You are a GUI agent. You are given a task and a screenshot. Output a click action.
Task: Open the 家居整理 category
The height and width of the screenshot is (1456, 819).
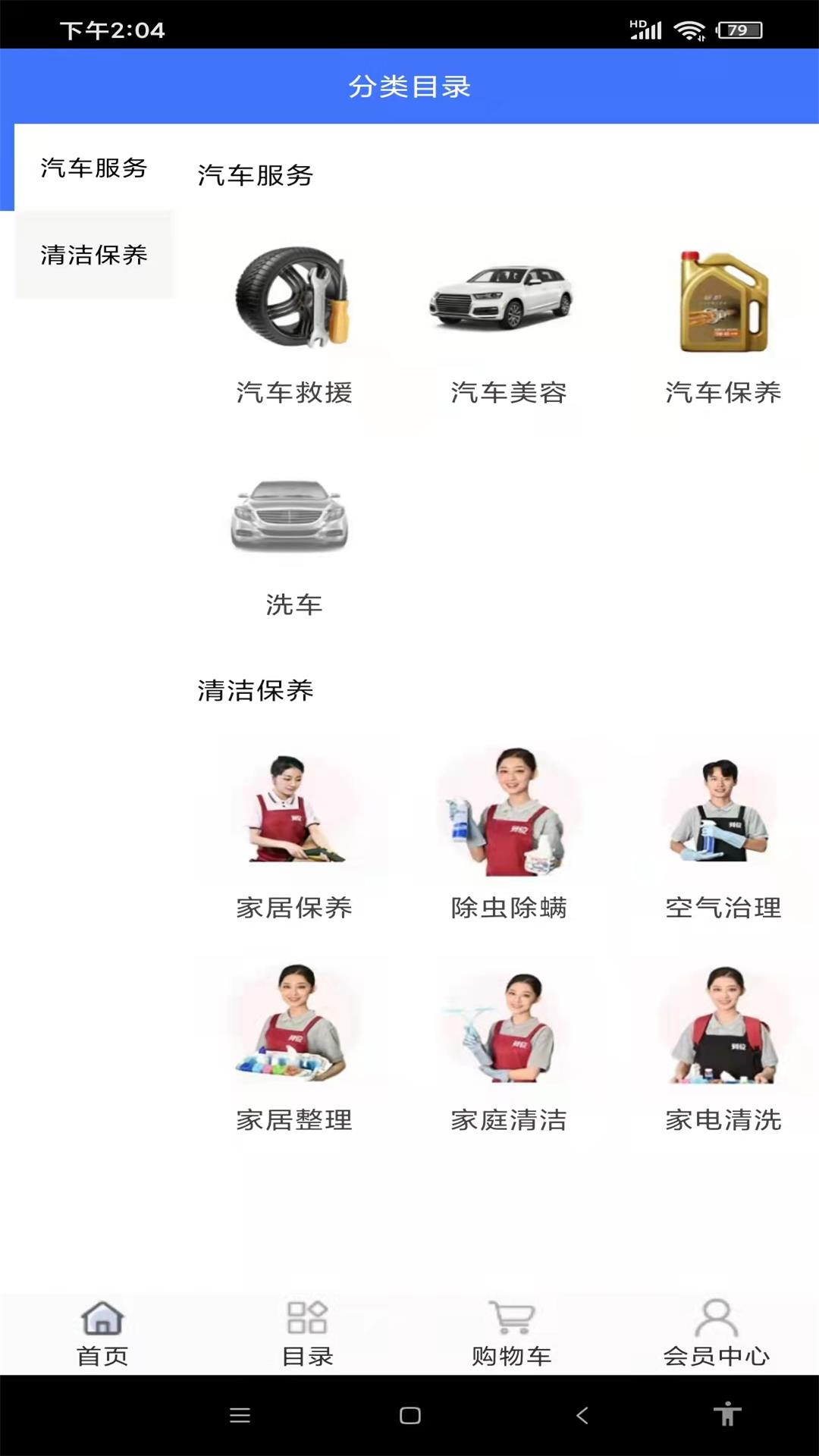[293, 1046]
